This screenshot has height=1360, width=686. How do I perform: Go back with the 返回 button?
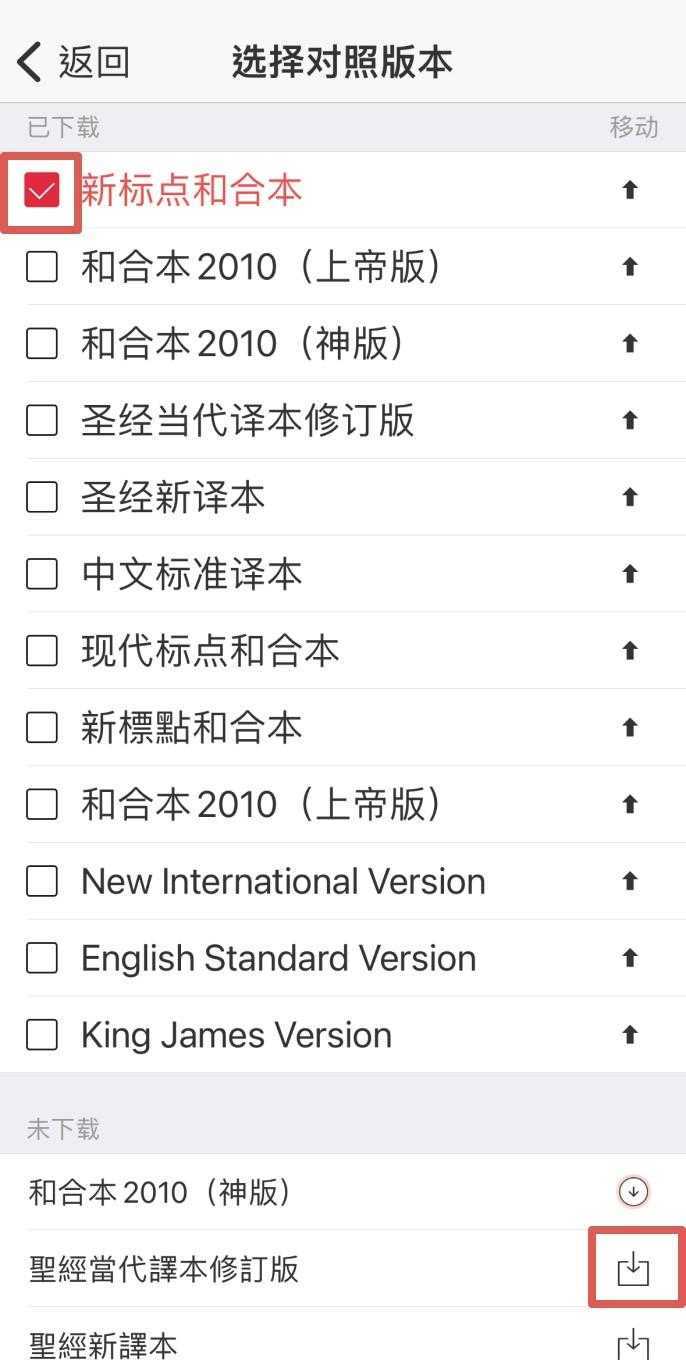(74, 62)
